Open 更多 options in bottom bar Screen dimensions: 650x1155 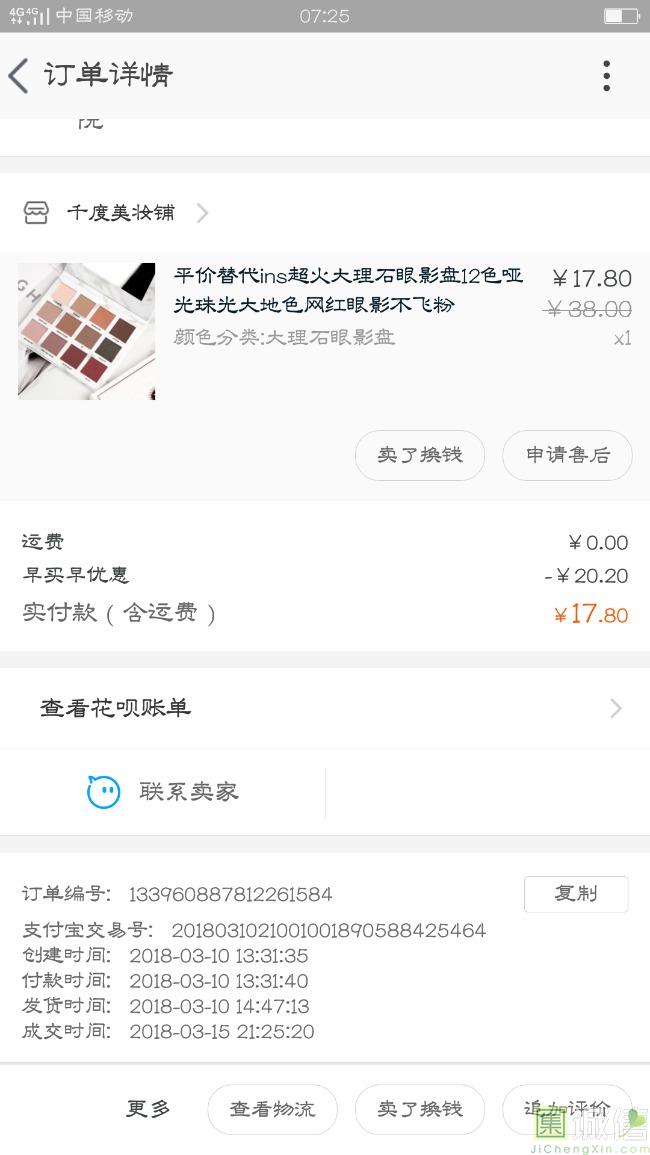click(148, 1108)
